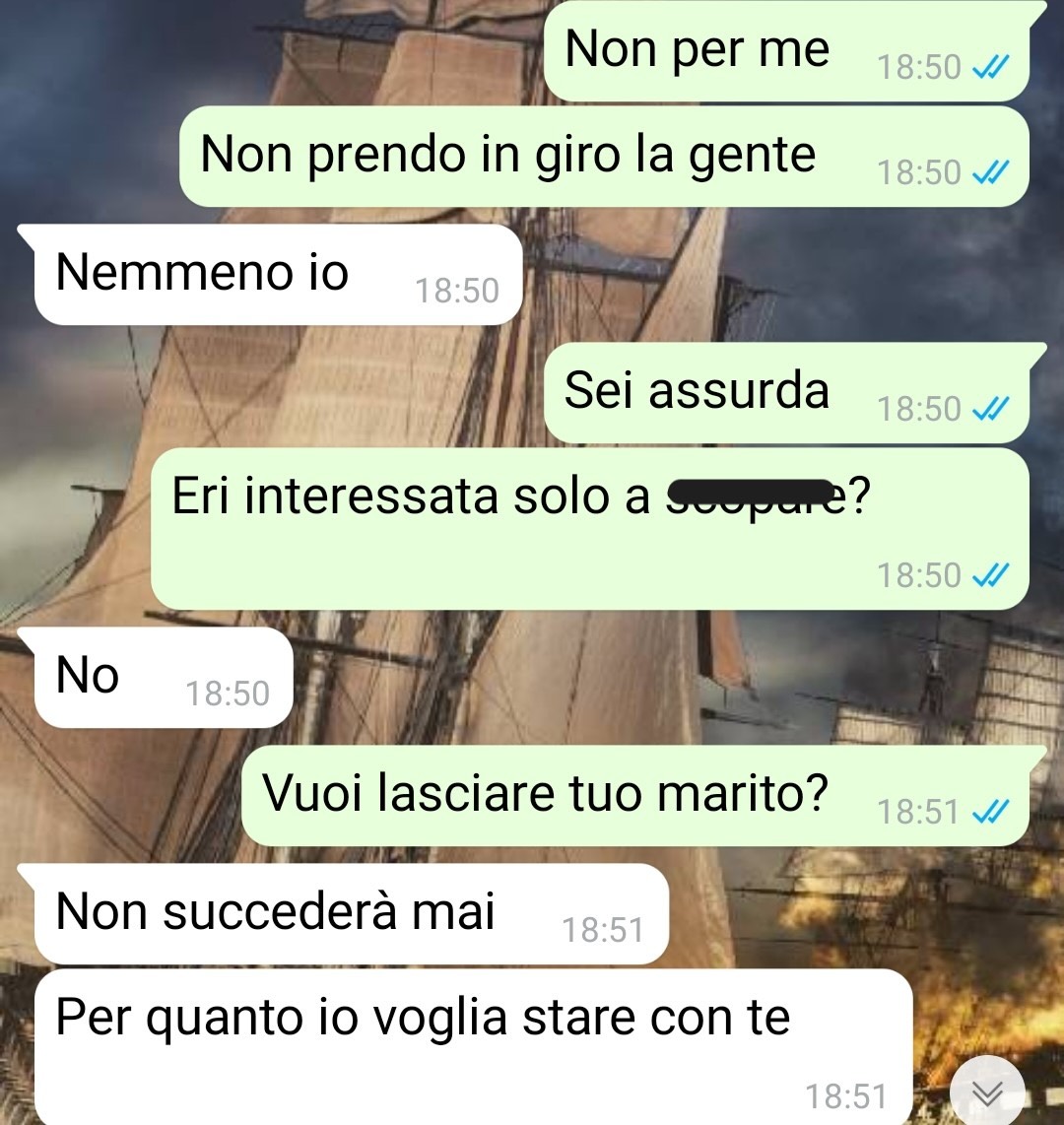Jump to the latest messages with the down-arrow button
Screen dimensions: 1064x1125
[x=987, y=1092]
